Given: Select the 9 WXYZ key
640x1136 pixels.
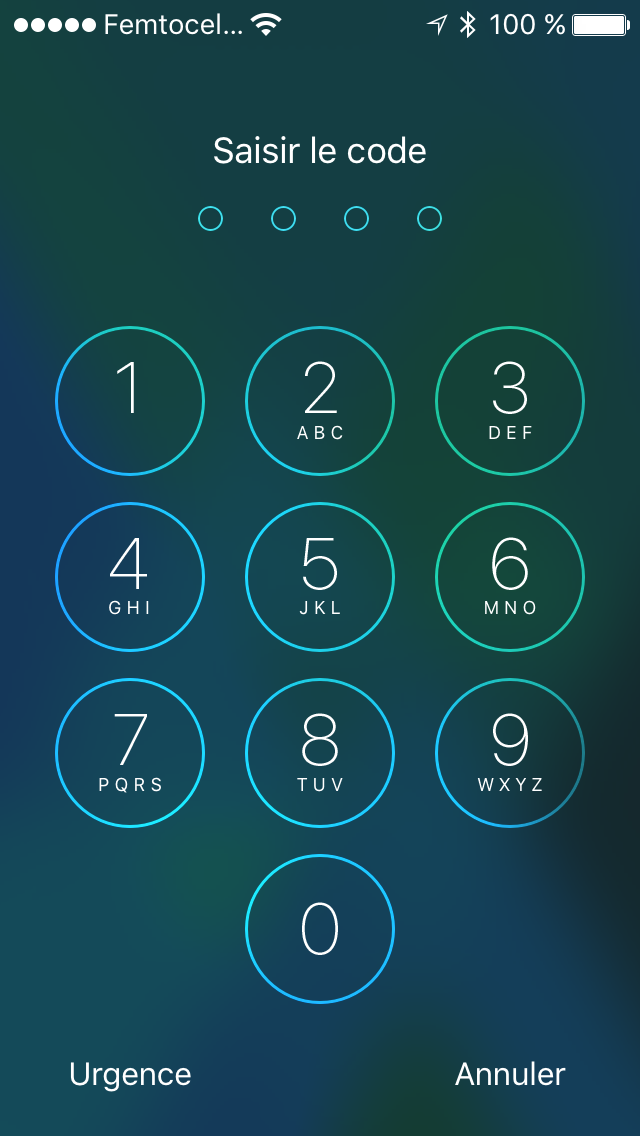Looking at the screenshot, I should (510, 753).
